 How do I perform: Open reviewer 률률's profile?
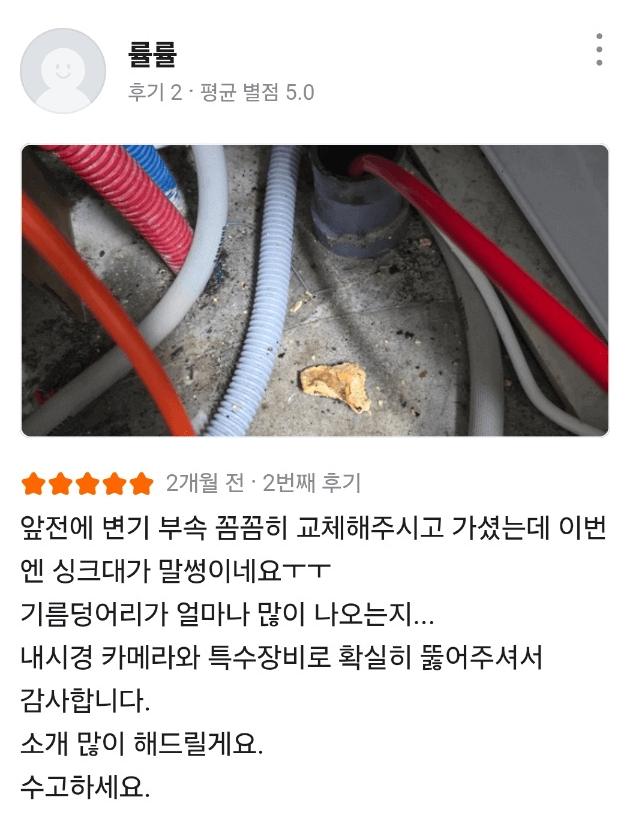pos(63,70)
